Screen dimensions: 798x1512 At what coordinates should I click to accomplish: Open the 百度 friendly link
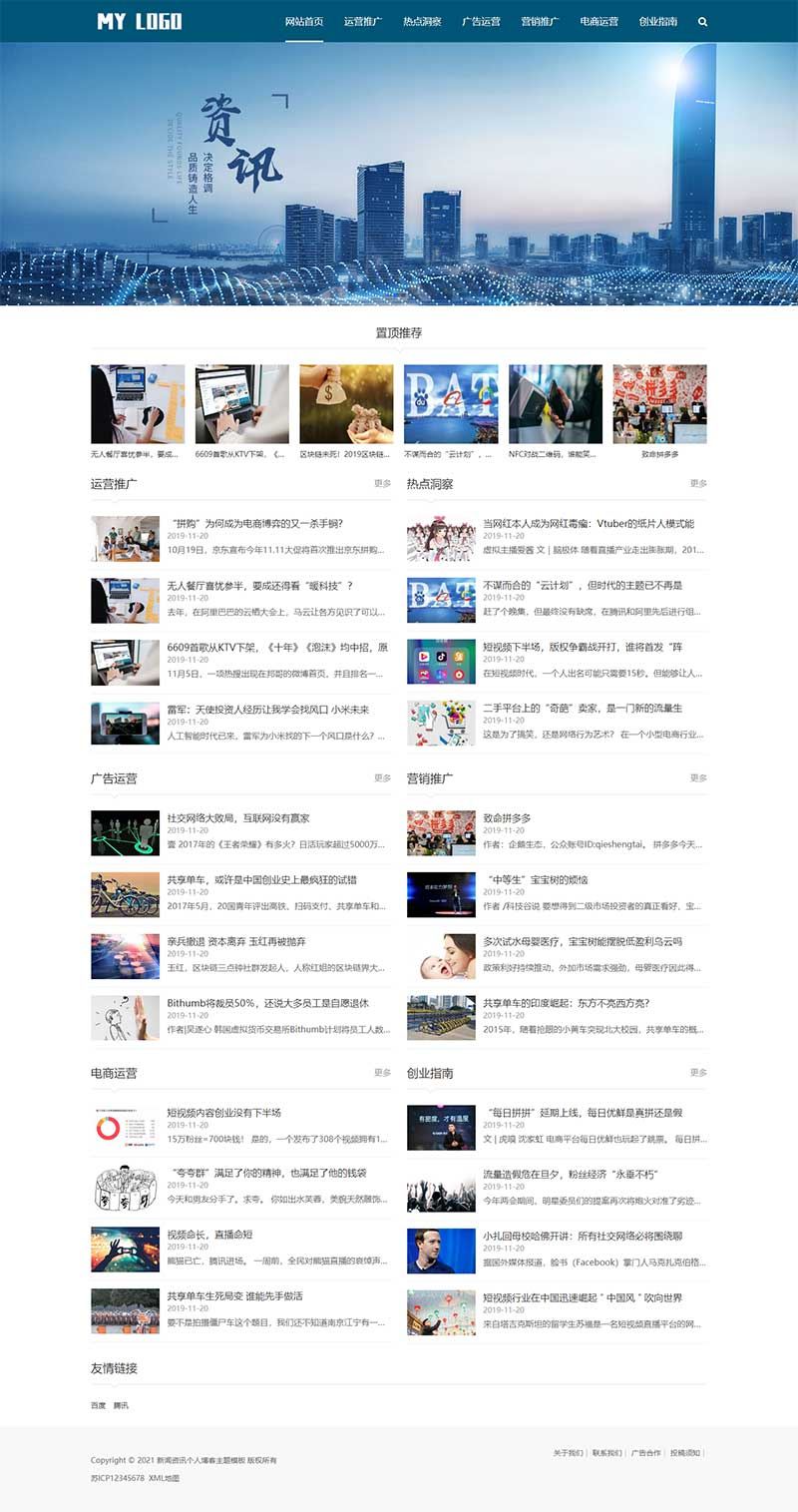tap(98, 1405)
